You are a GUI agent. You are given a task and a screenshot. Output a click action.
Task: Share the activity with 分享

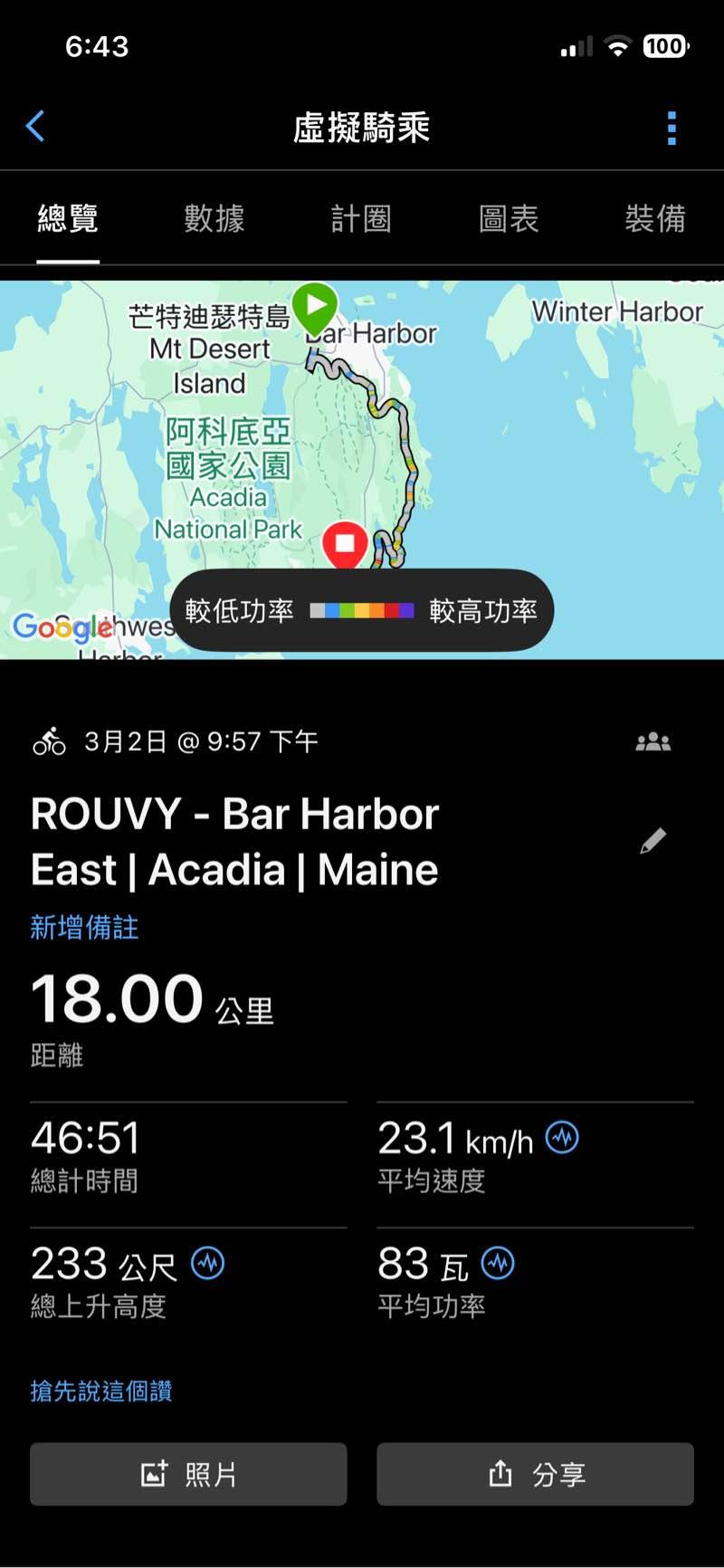click(x=535, y=1475)
